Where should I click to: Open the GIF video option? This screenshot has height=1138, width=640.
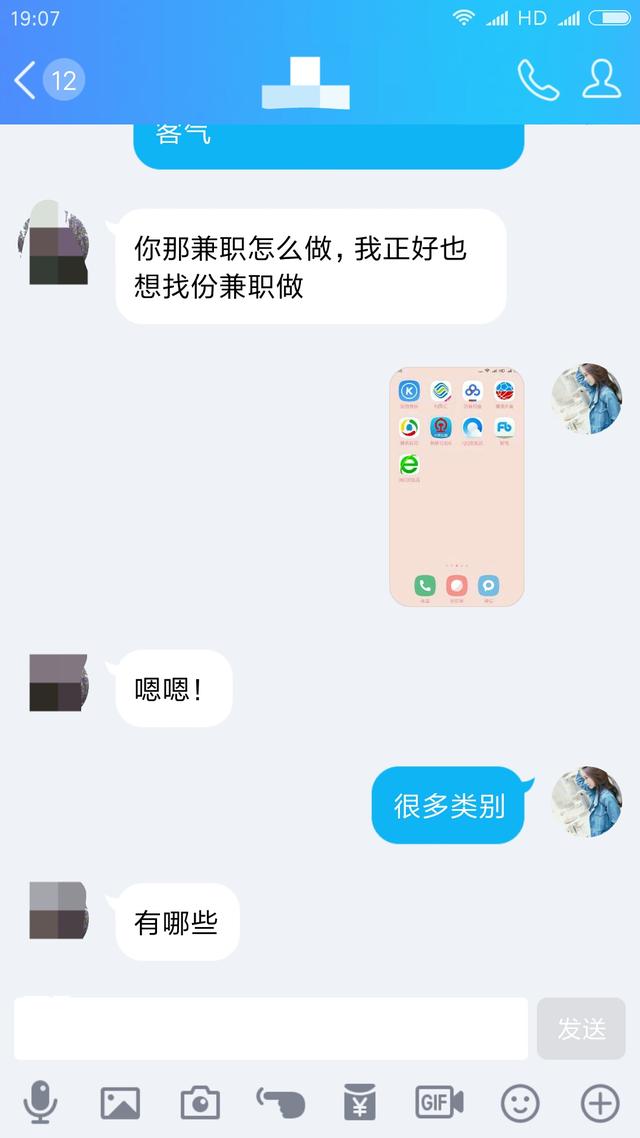click(x=439, y=1103)
